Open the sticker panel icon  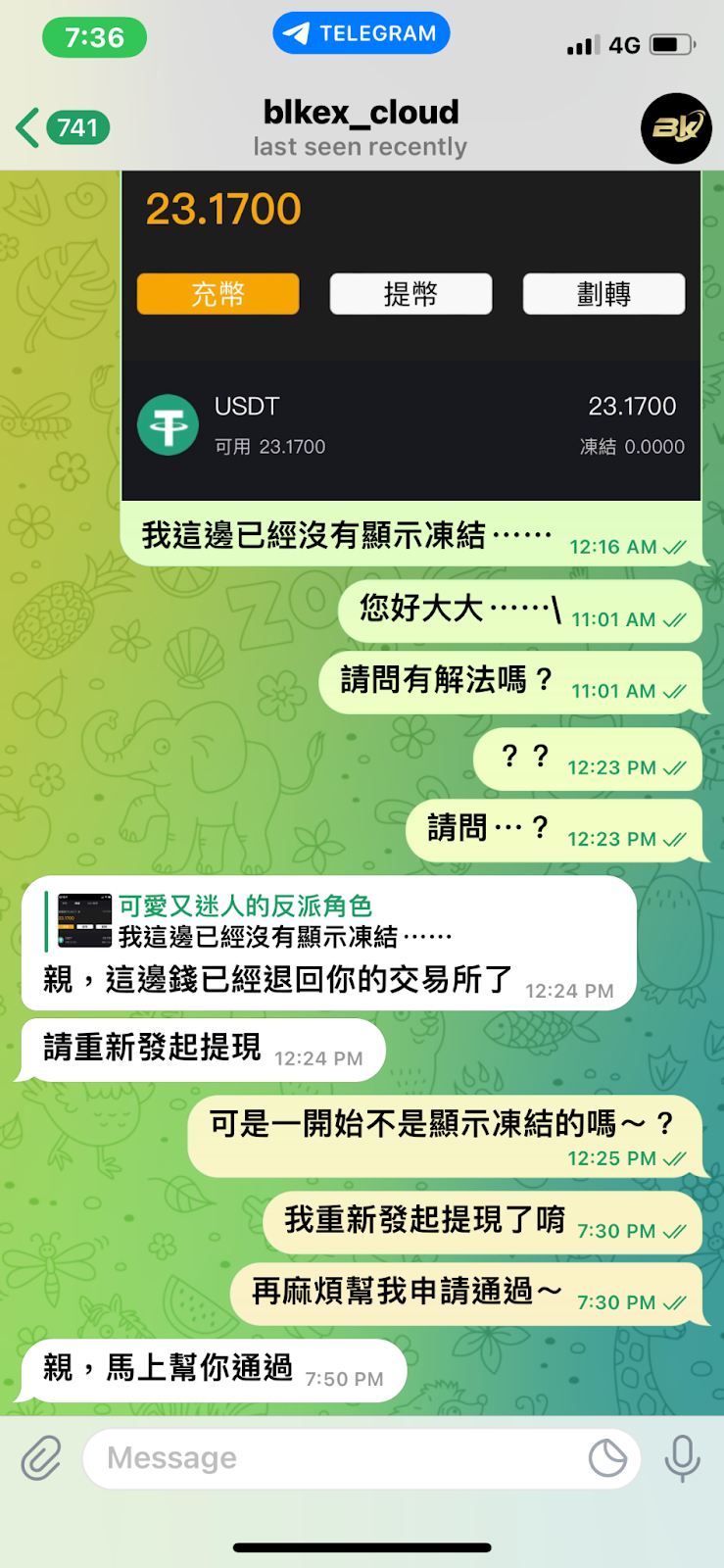click(607, 1458)
